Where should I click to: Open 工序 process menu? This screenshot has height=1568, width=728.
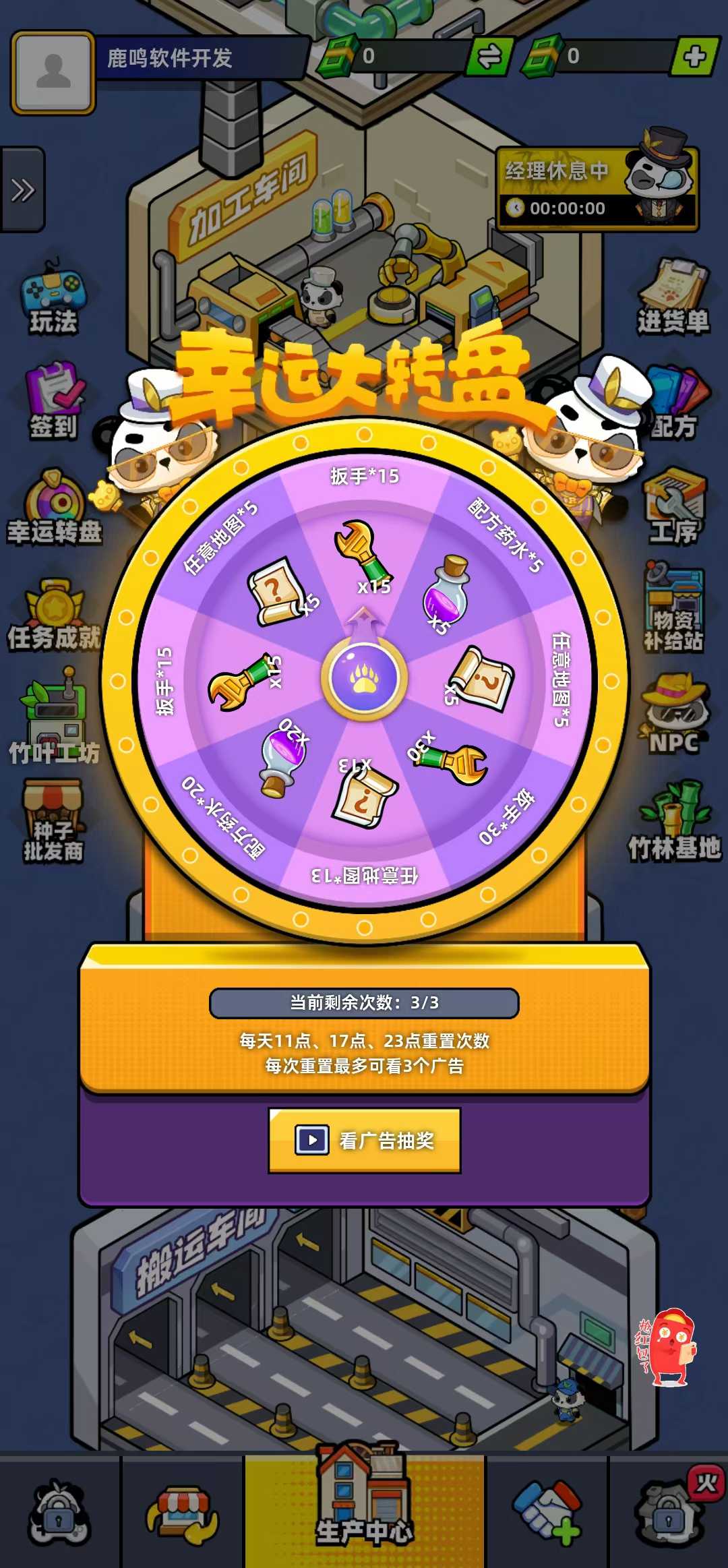tap(674, 507)
